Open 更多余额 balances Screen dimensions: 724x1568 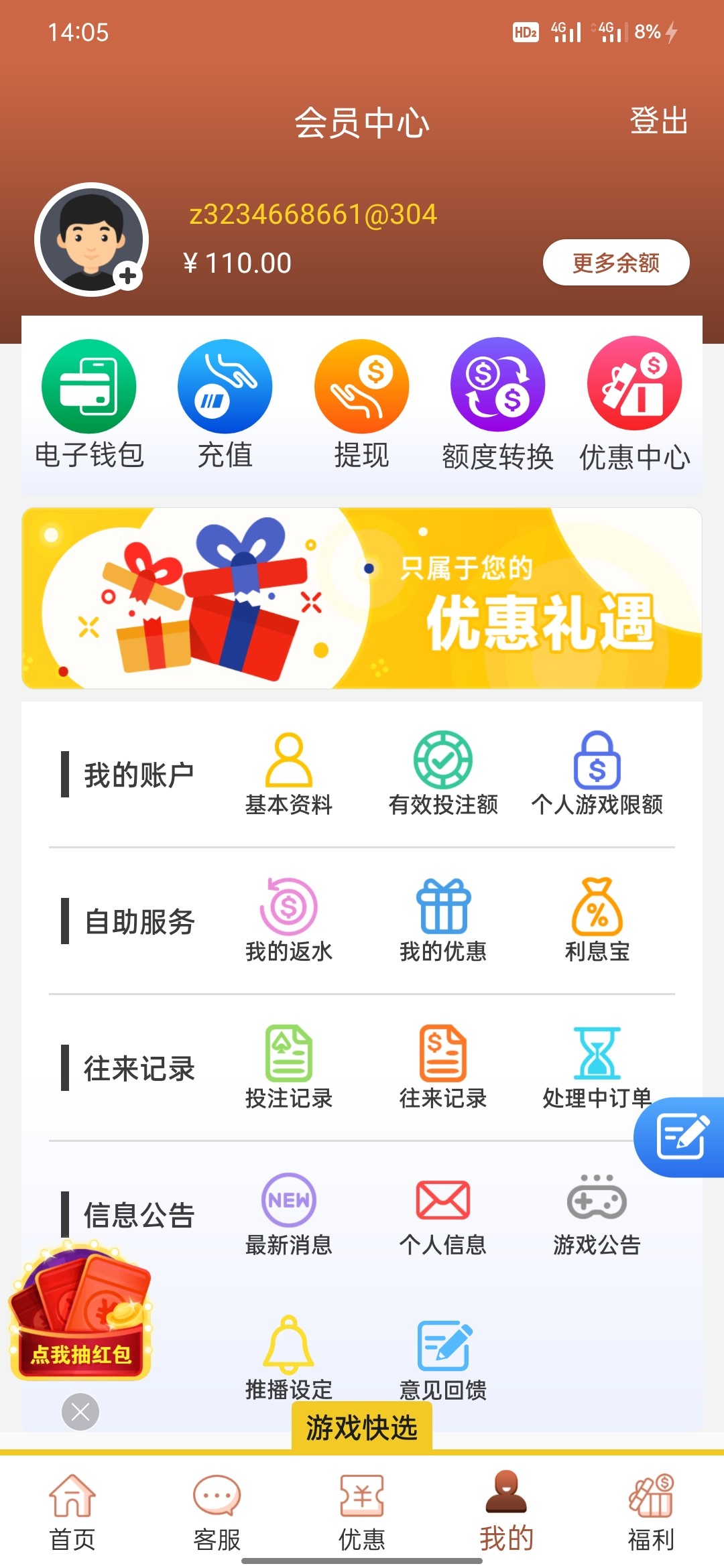click(x=615, y=263)
